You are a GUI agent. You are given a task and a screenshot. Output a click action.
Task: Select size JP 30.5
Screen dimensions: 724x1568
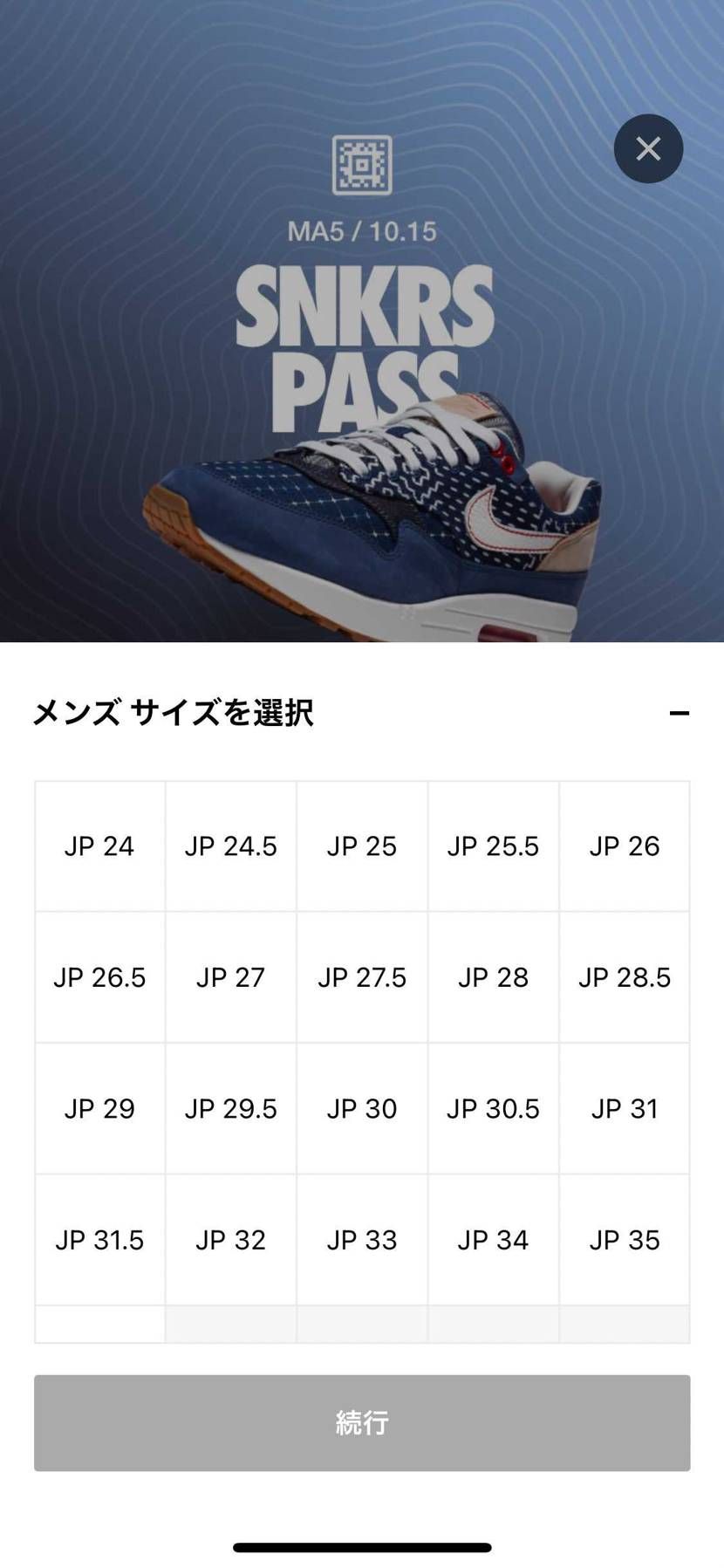pos(493,1108)
